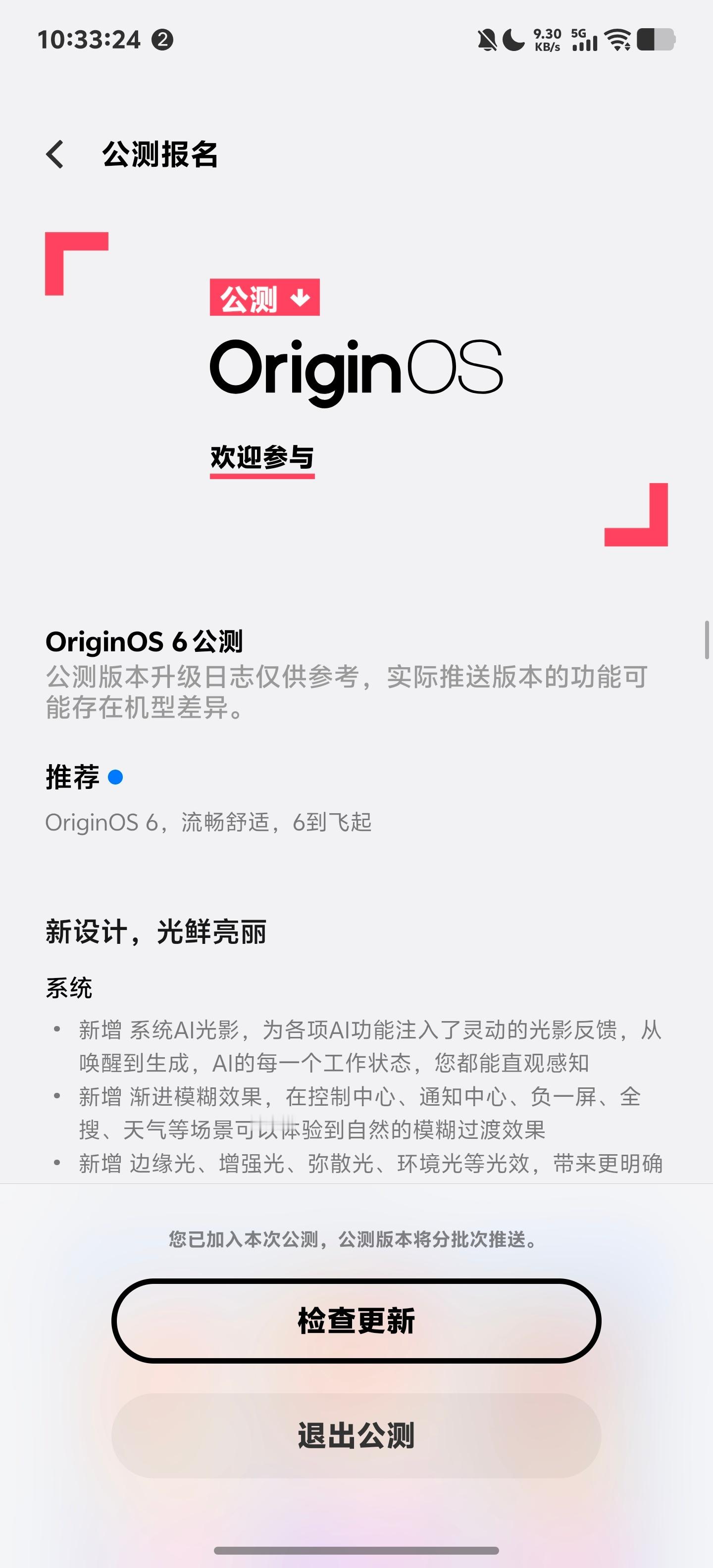Tap the back arrow on 公测报名 page

coord(55,156)
